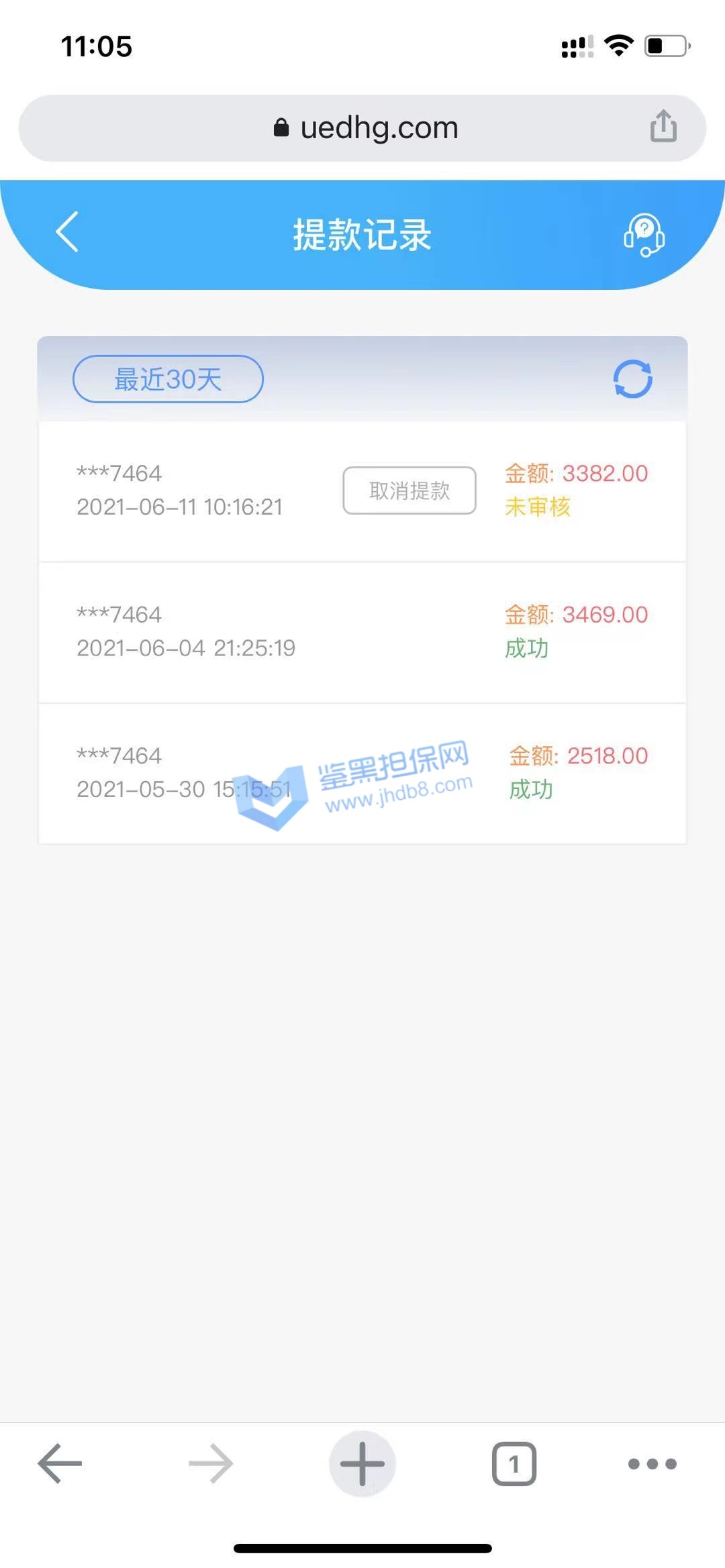Screen dimensions: 725x1568
Task: Go back from the 提款记录 page
Action: [67, 232]
